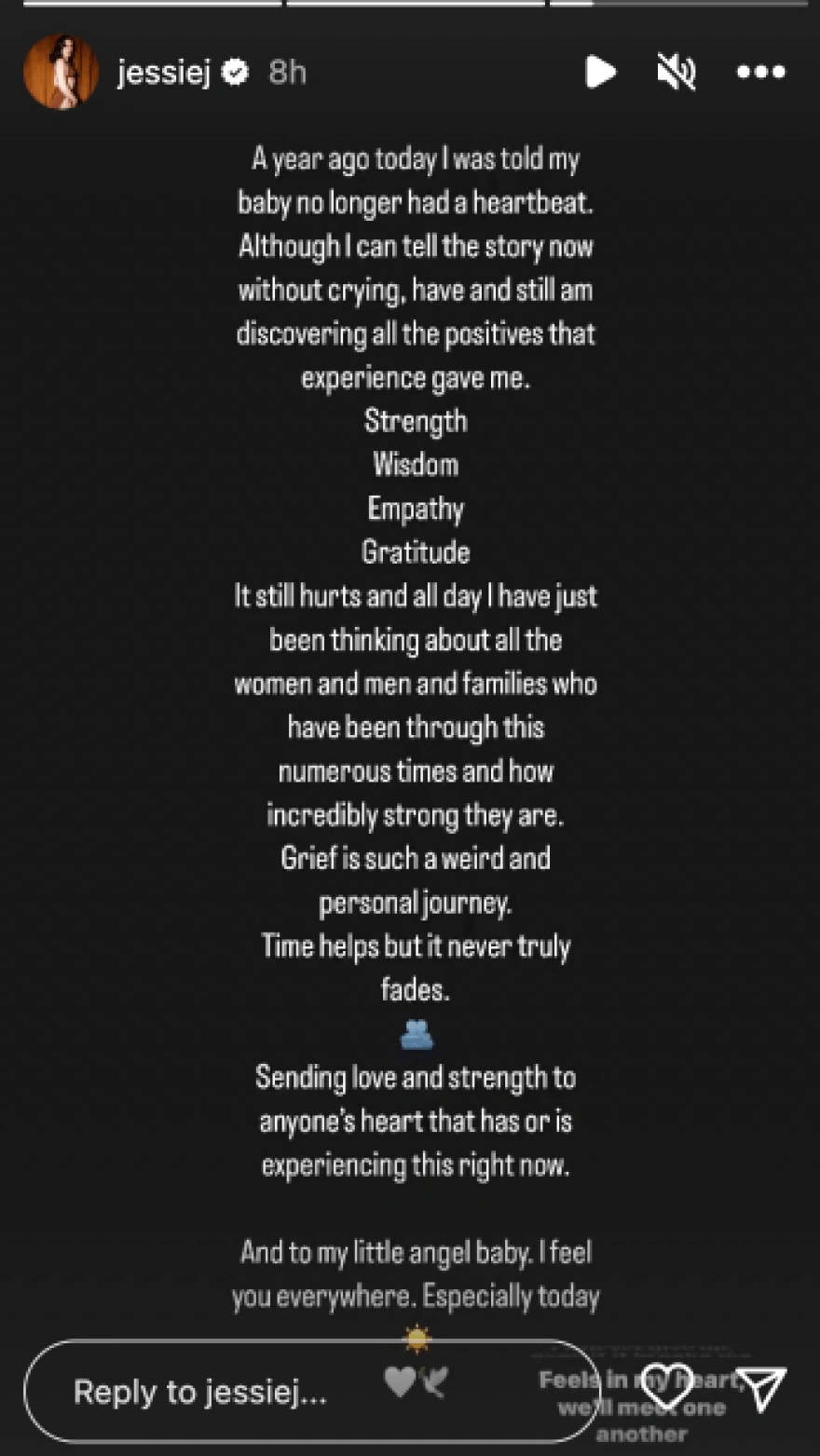Viewport: 820px width, 1456px height.
Task: Open the three-dot overflow menu
Action: [x=760, y=72]
